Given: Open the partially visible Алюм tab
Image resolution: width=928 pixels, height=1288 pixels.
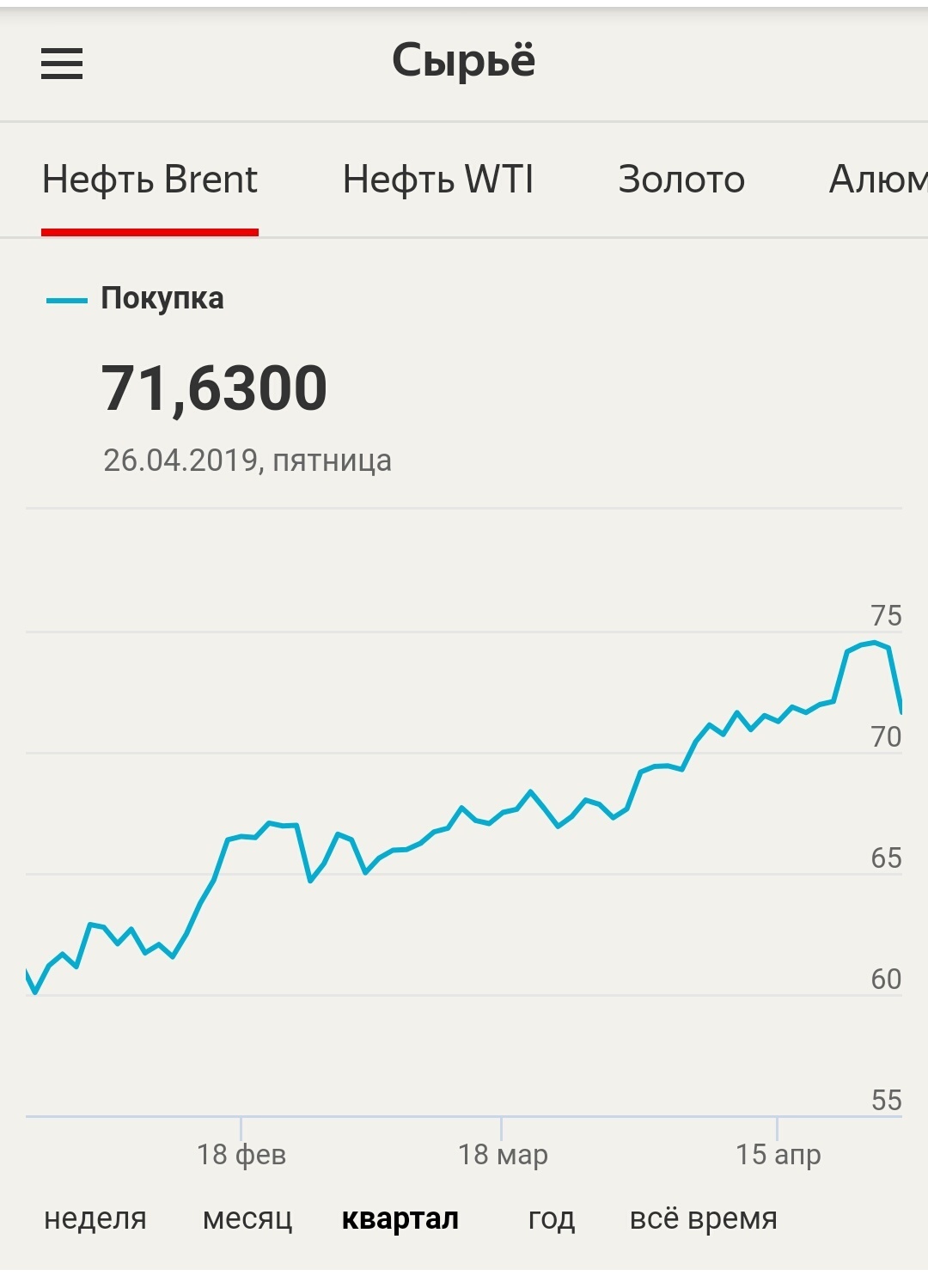Looking at the screenshot, I should coord(878,180).
